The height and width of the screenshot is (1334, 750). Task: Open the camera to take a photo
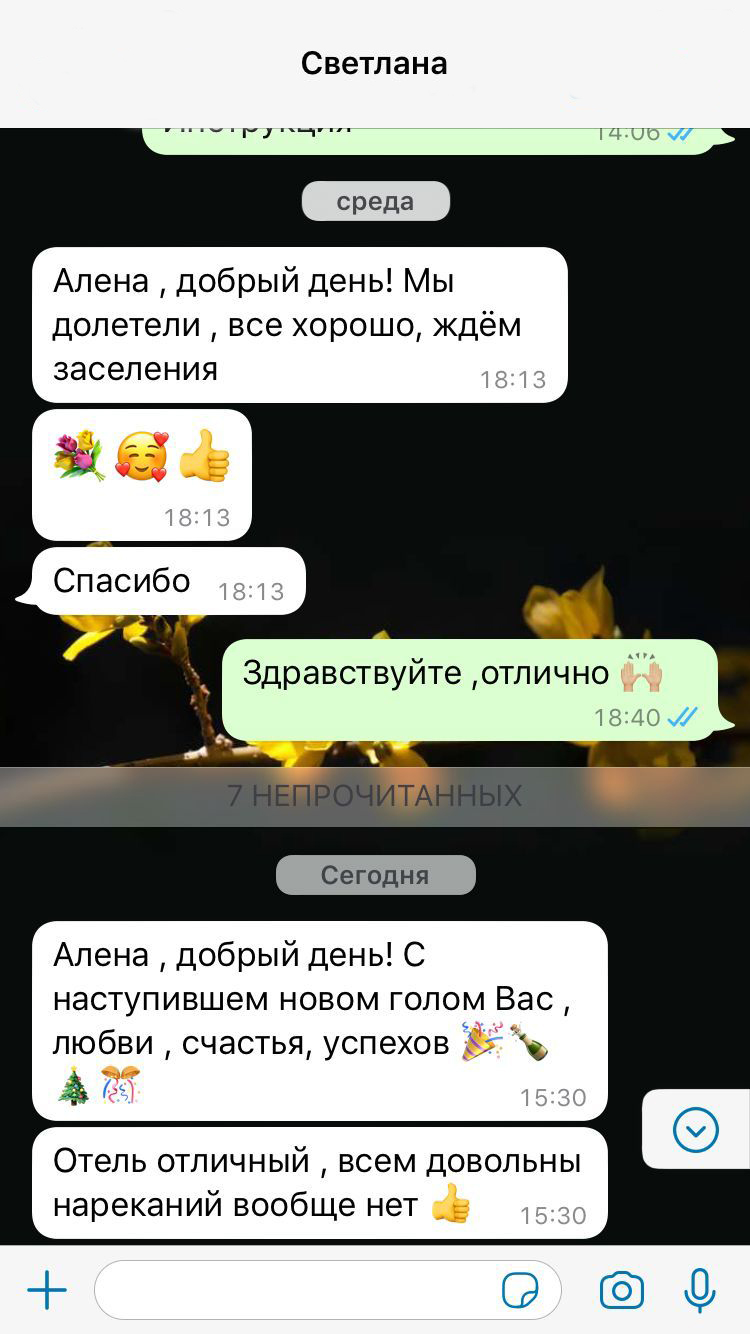coord(622,1291)
